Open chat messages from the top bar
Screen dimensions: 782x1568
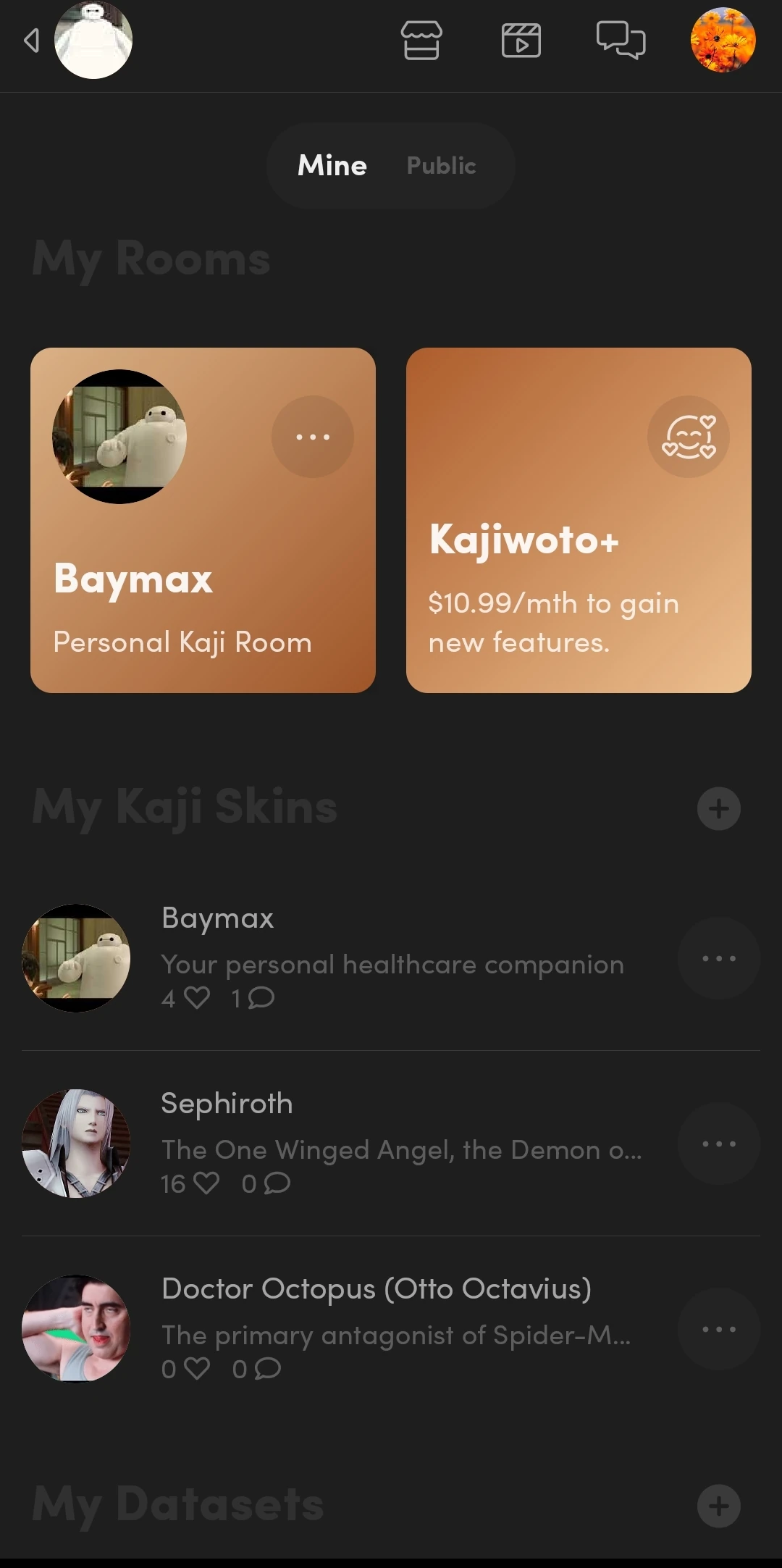click(621, 41)
